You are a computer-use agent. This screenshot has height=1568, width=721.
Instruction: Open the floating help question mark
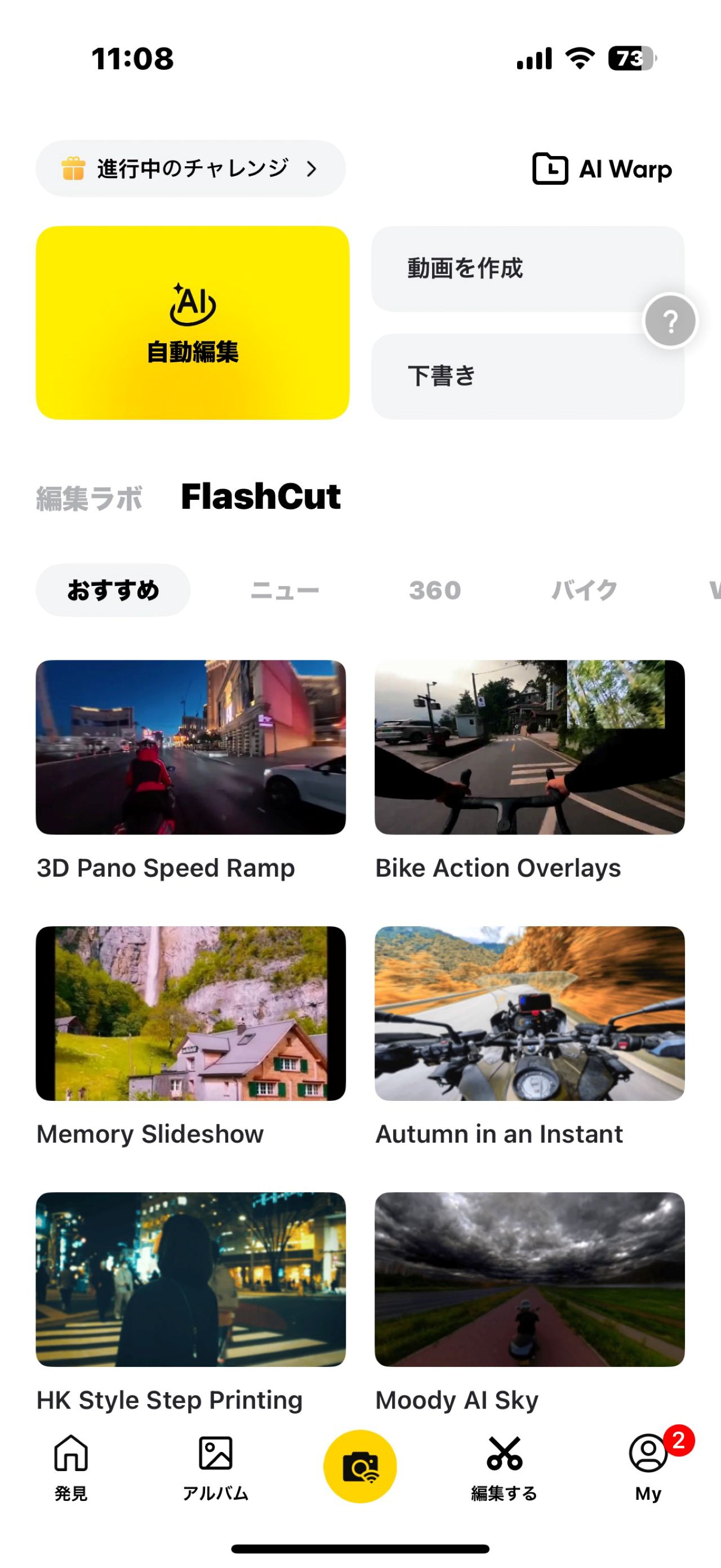click(x=670, y=321)
